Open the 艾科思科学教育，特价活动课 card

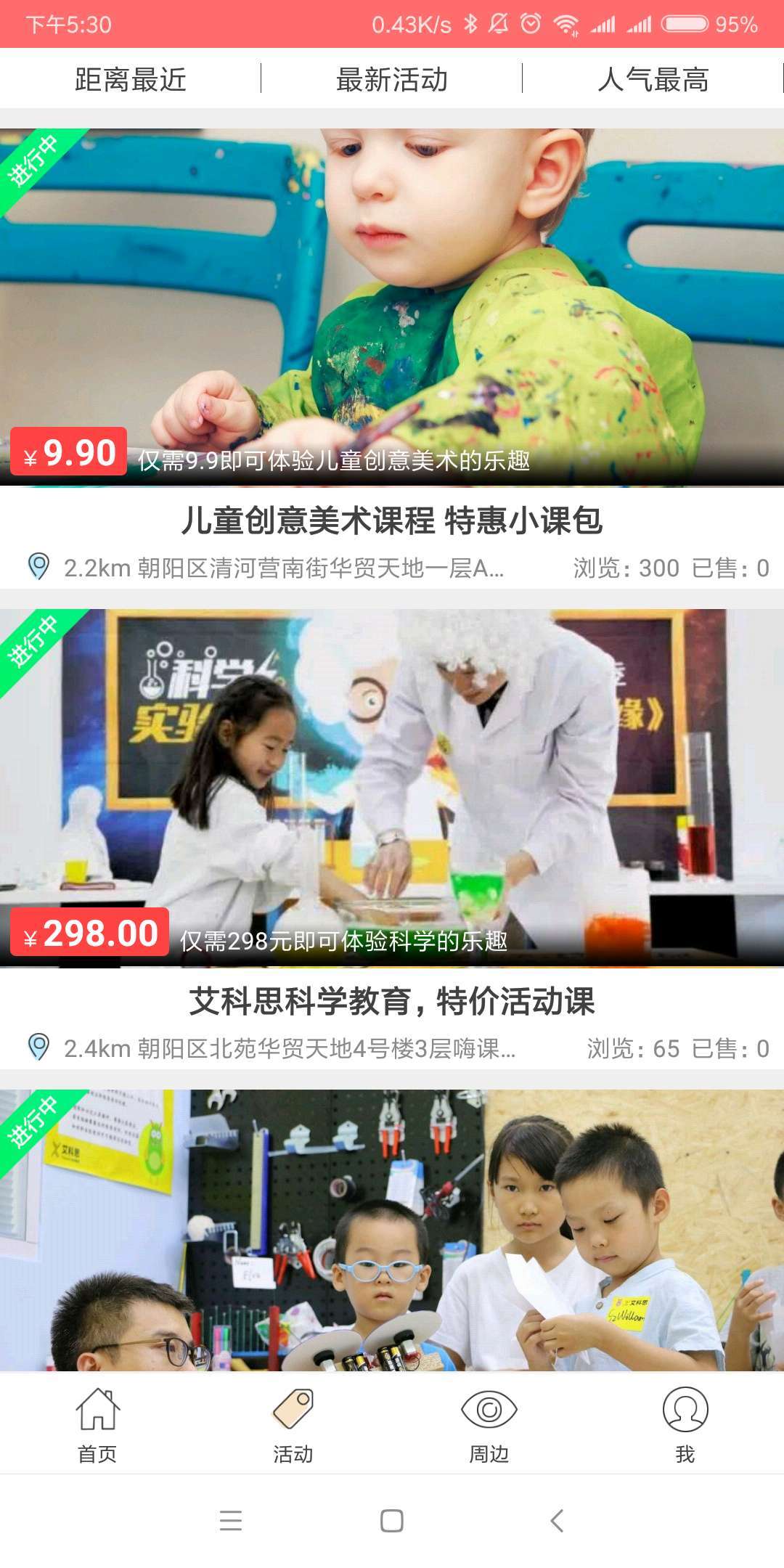(x=392, y=839)
